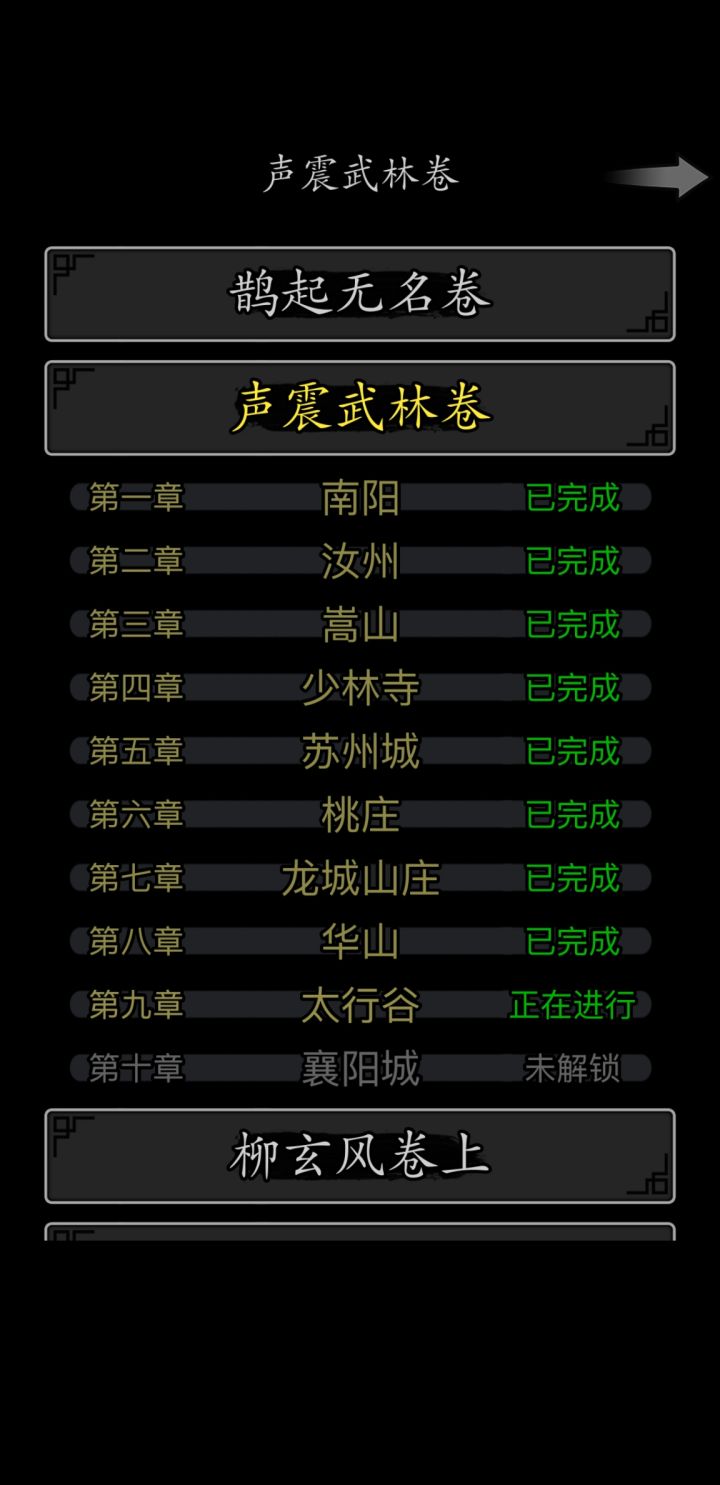This screenshot has height=1485, width=720.
Task: Select the 声震武林卷 volume header
Action: (360, 408)
